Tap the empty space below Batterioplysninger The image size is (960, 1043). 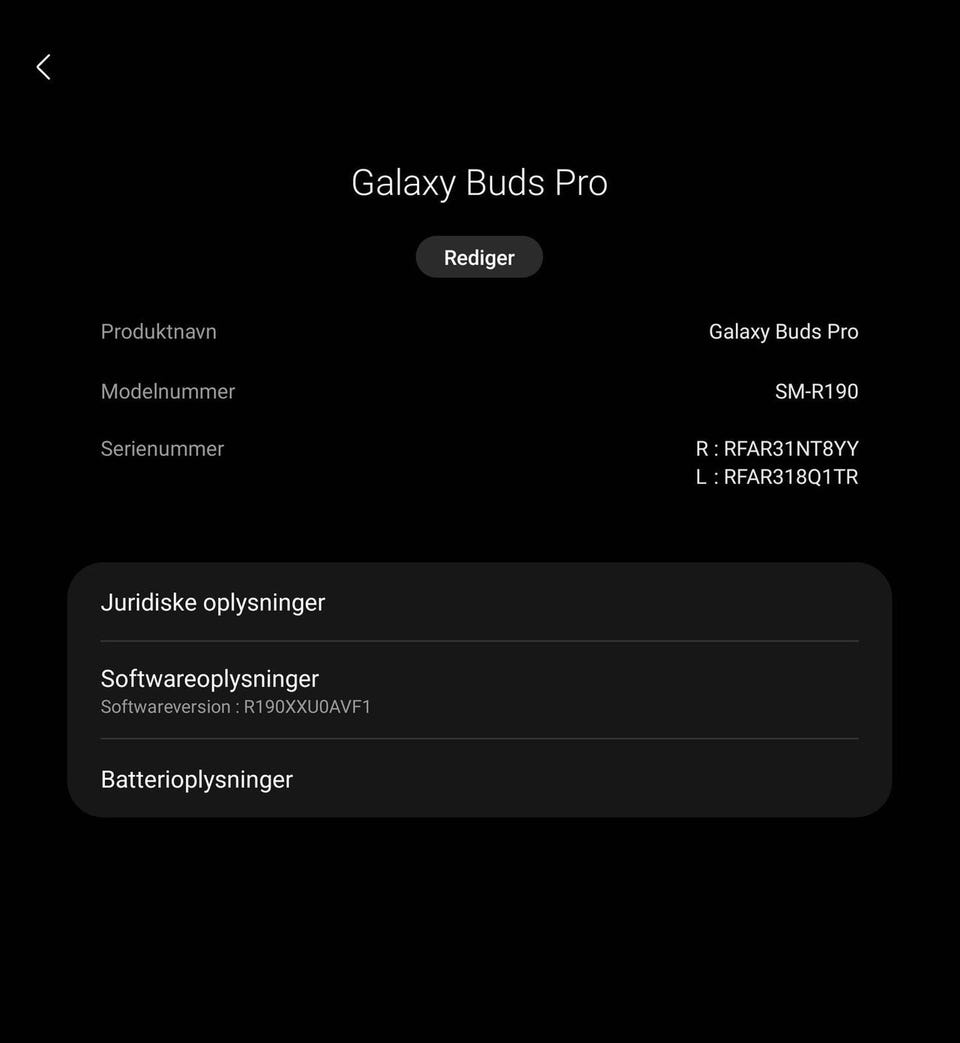click(x=479, y=920)
